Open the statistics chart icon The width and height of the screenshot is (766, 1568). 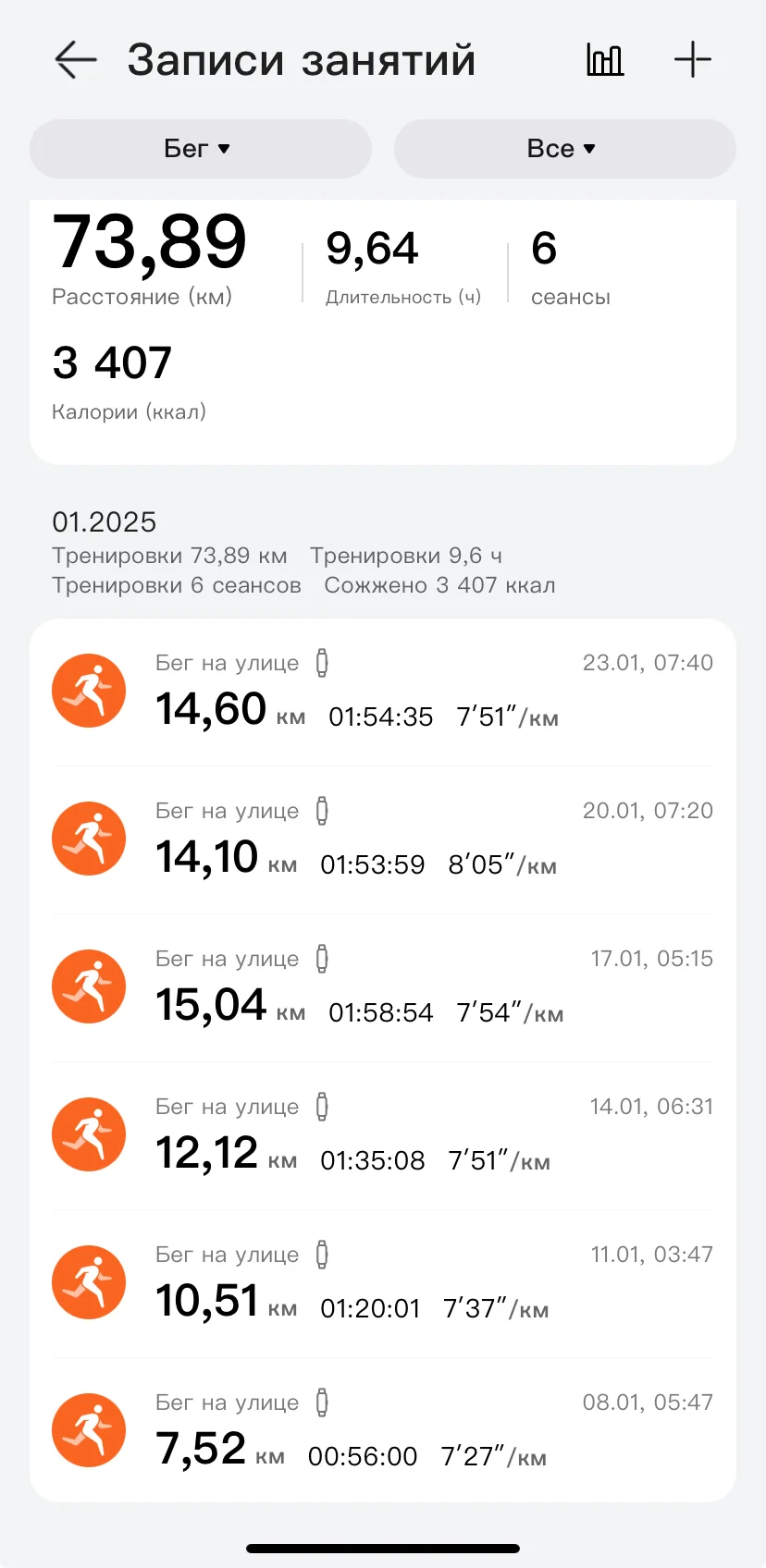(605, 60)
